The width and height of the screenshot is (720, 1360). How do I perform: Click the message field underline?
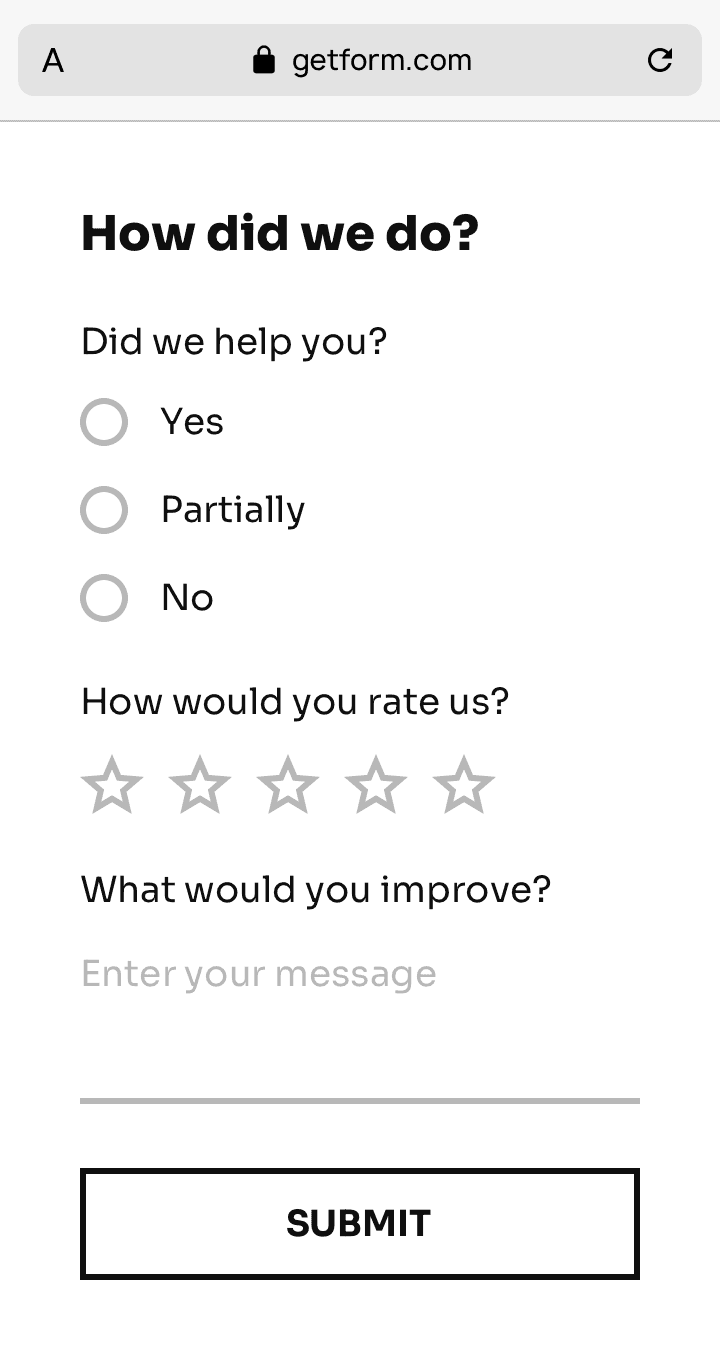coord(360,1099)
